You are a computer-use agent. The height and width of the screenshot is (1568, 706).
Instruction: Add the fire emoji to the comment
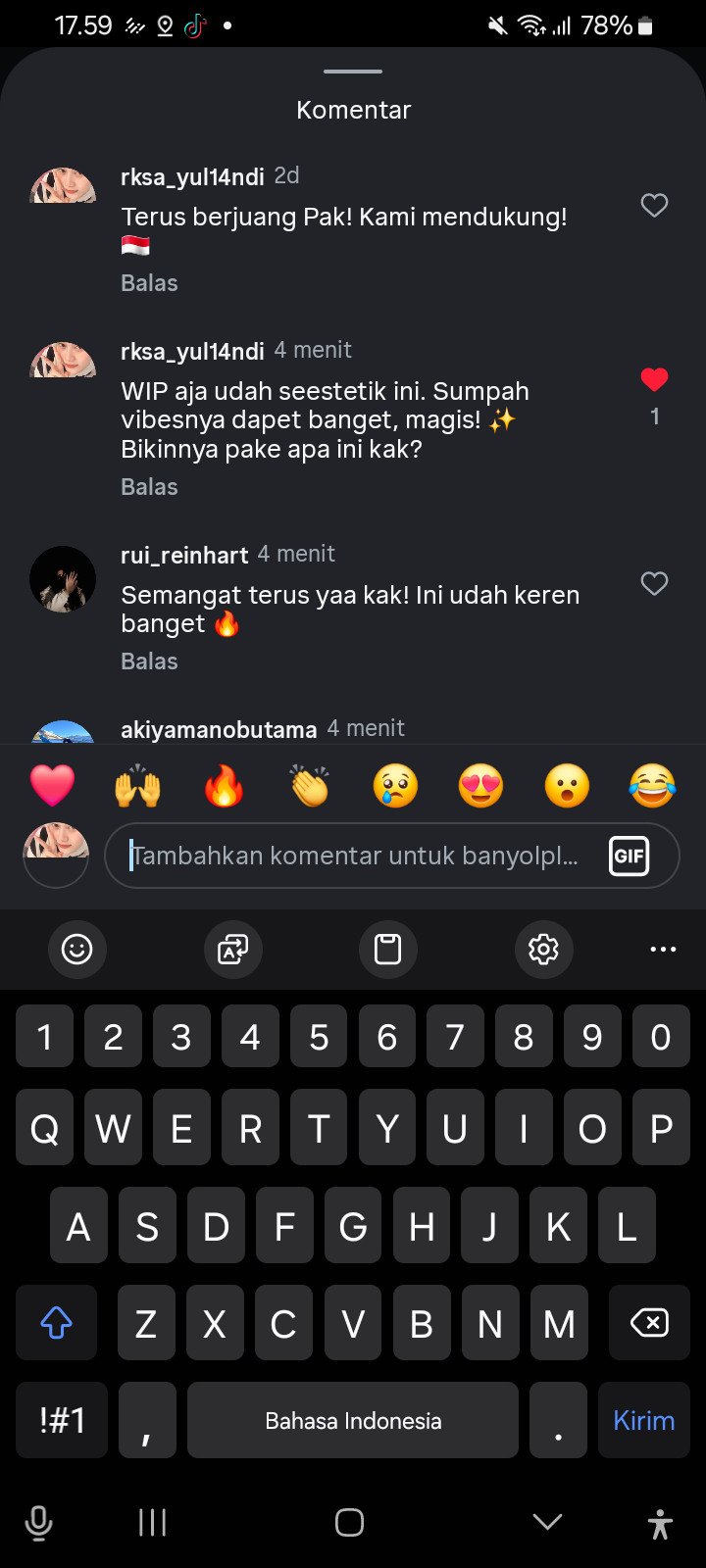coord(224,786)
